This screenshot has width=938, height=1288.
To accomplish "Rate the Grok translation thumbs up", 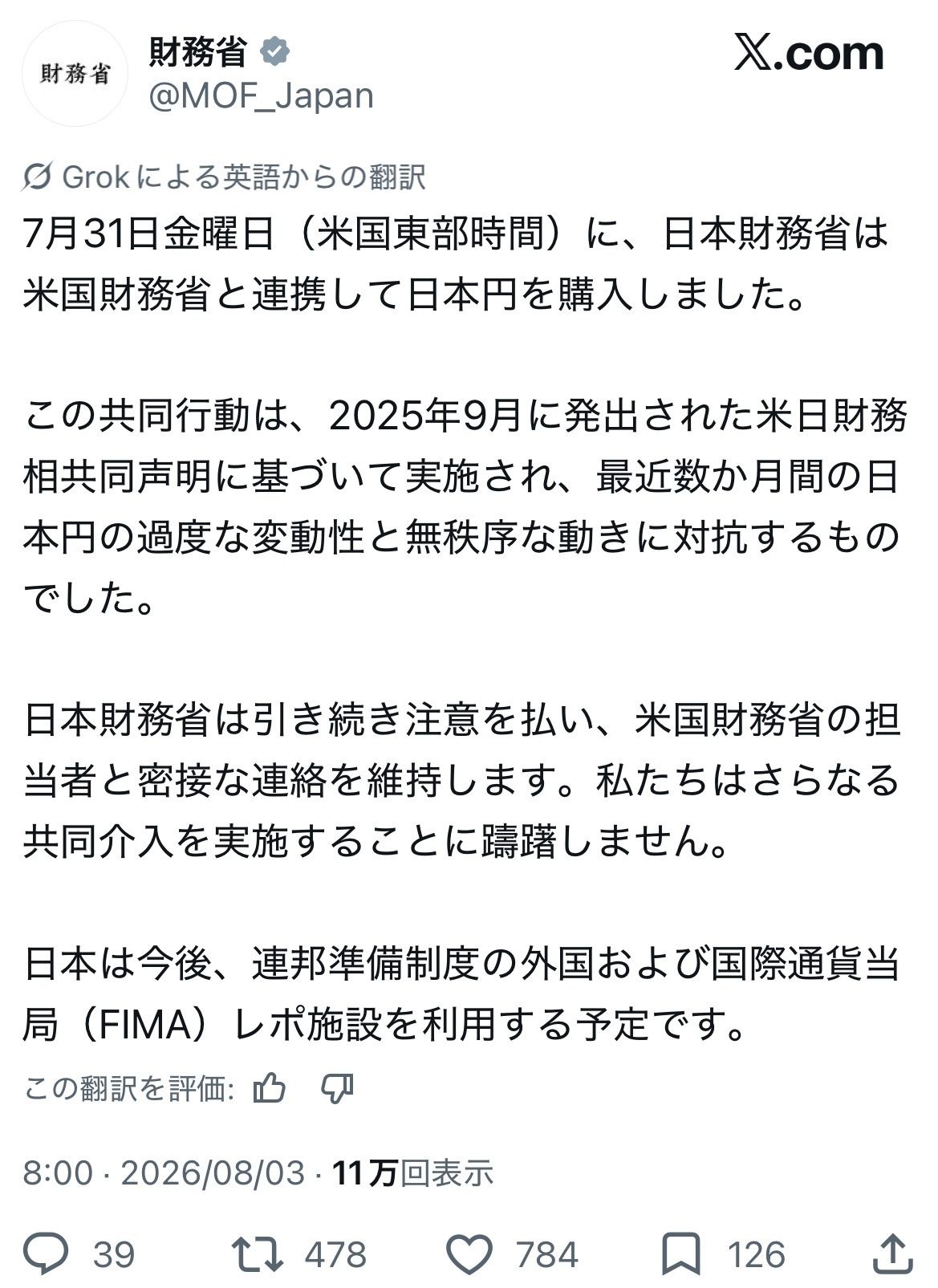I will pos(270,1089).
